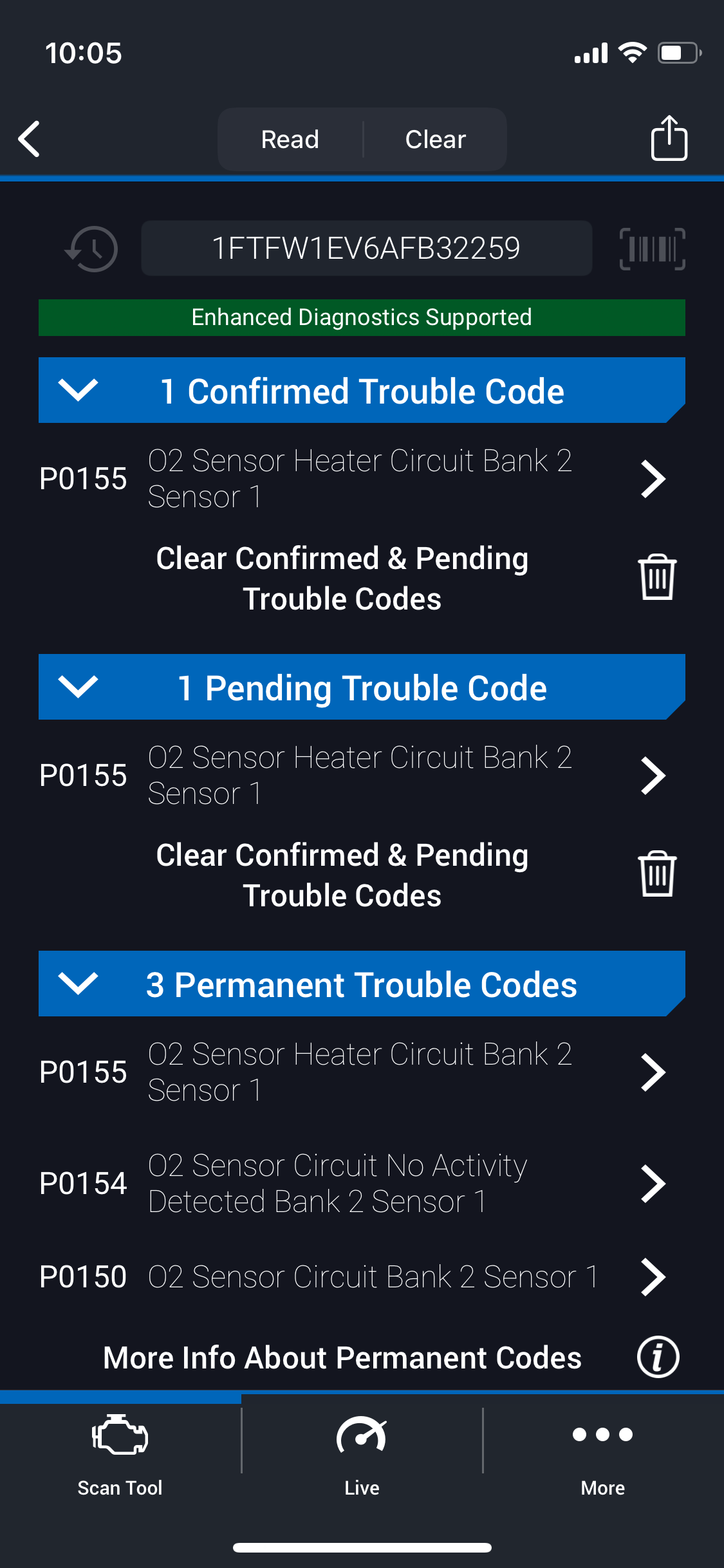Clear codes under the Confirmed section
Image resolution: width=724 pixels, height=1568 pixels.
click(x=656, y=577)
